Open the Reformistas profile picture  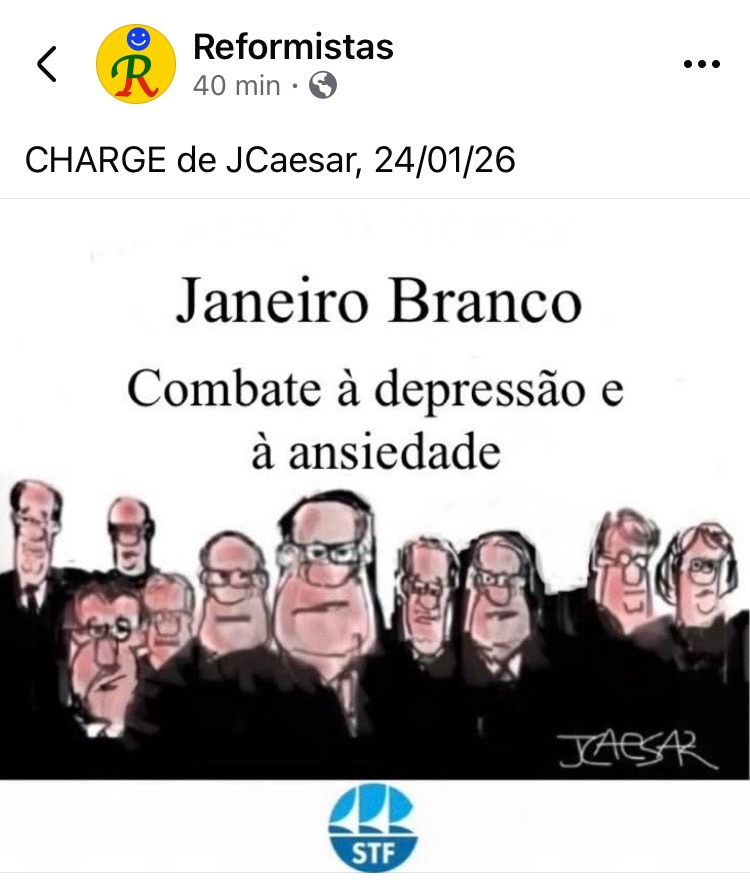[x=135, y=65]
